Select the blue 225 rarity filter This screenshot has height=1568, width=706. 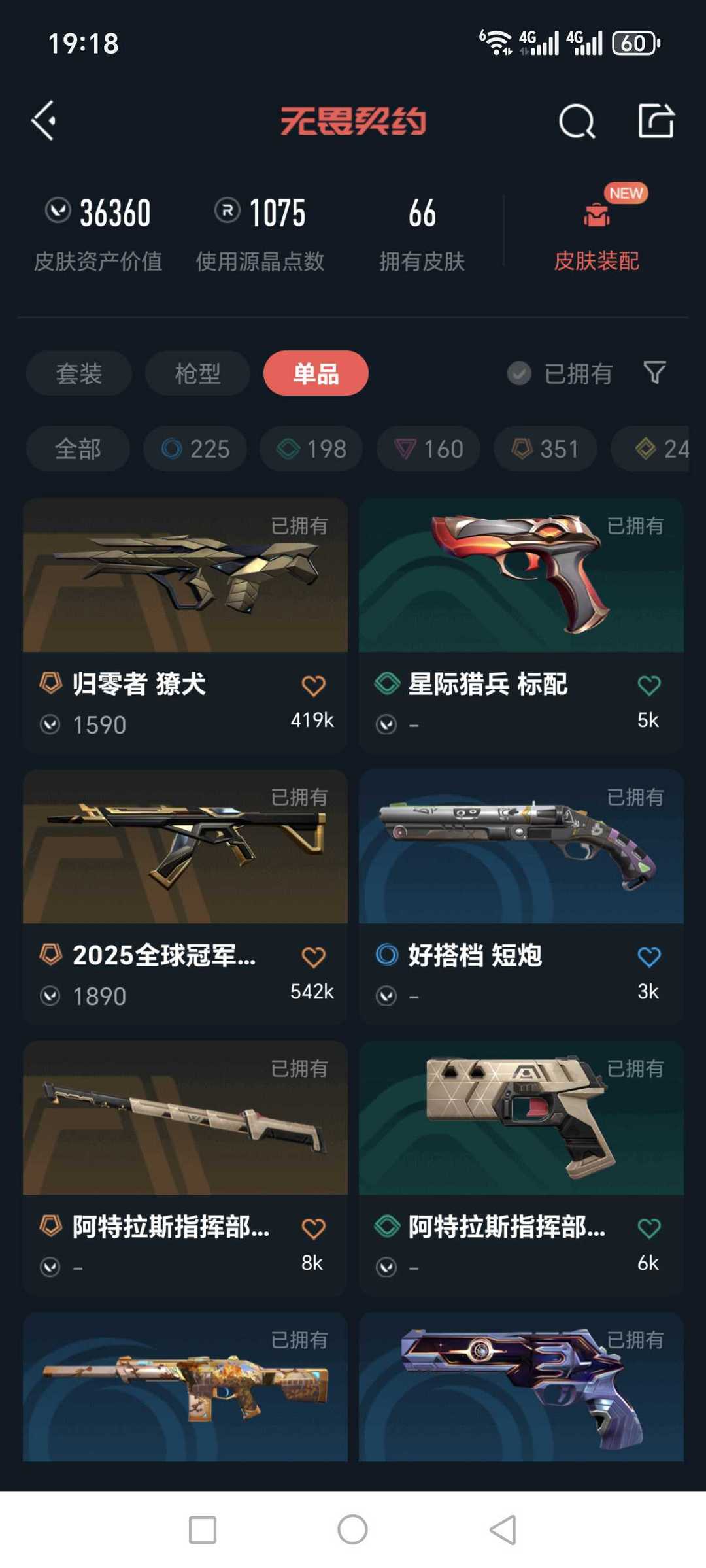coord(194,449)
